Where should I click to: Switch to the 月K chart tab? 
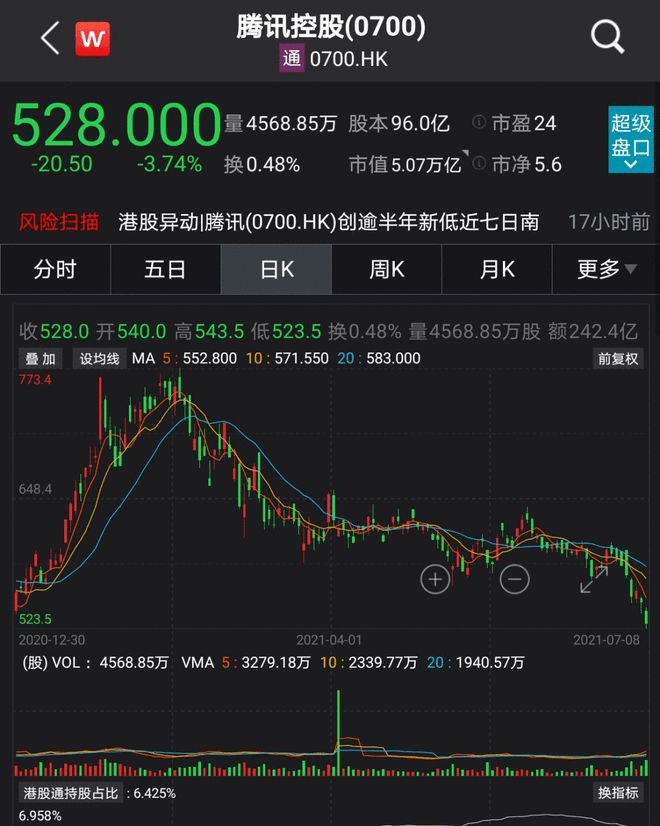pyautogui.click(x=496, y=269)
